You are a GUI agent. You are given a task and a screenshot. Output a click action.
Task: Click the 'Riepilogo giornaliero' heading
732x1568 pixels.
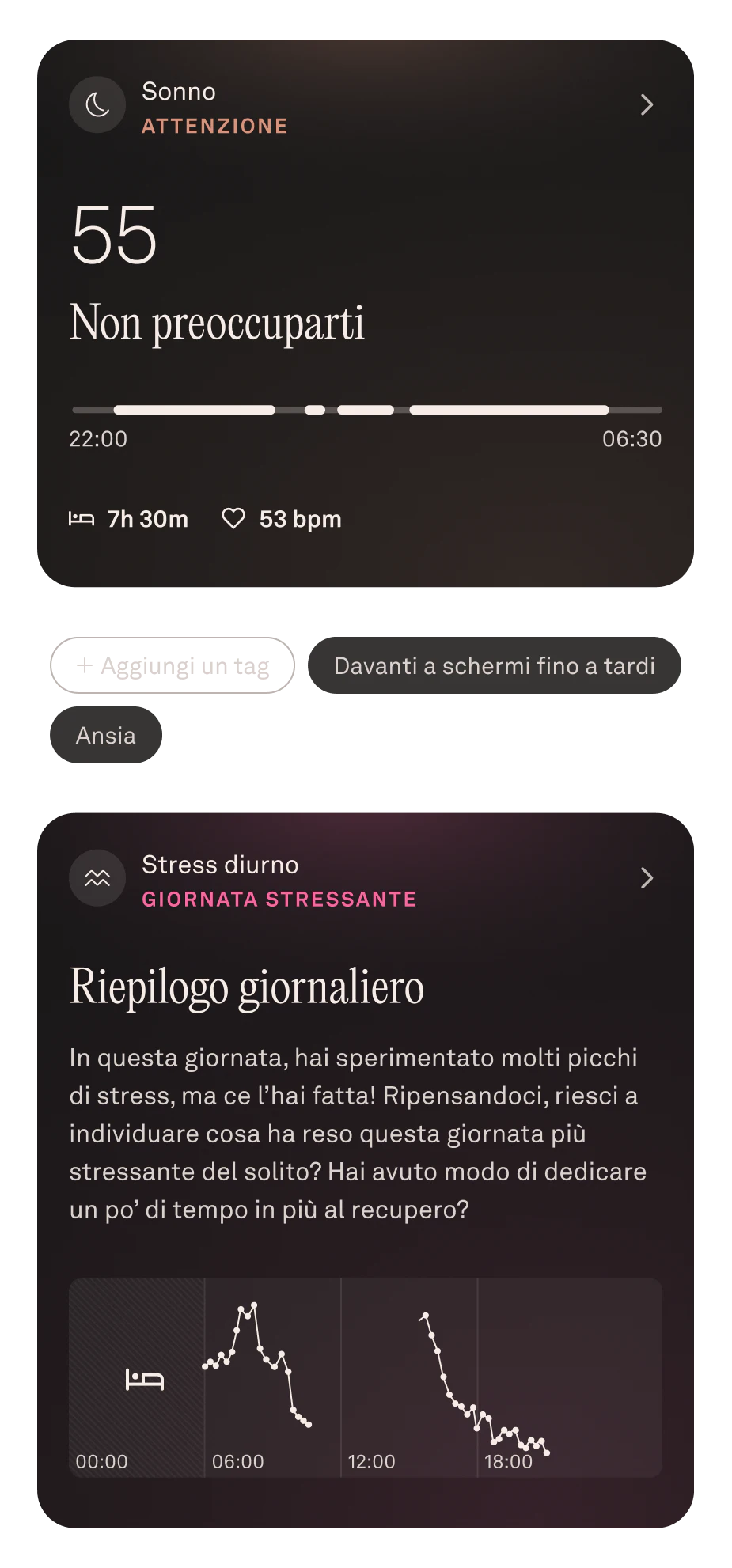point(248,986)
